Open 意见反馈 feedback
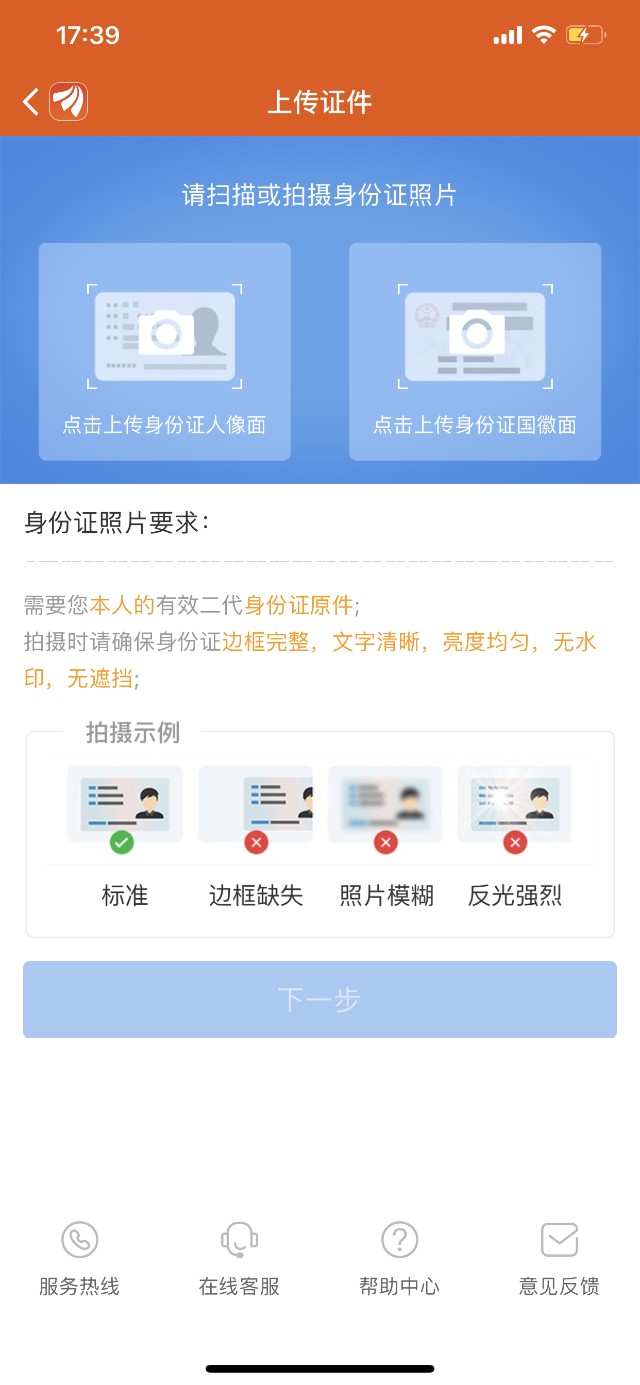Screen dimensions: 640x1385 pyautogui.click(x=559, y=1257)
